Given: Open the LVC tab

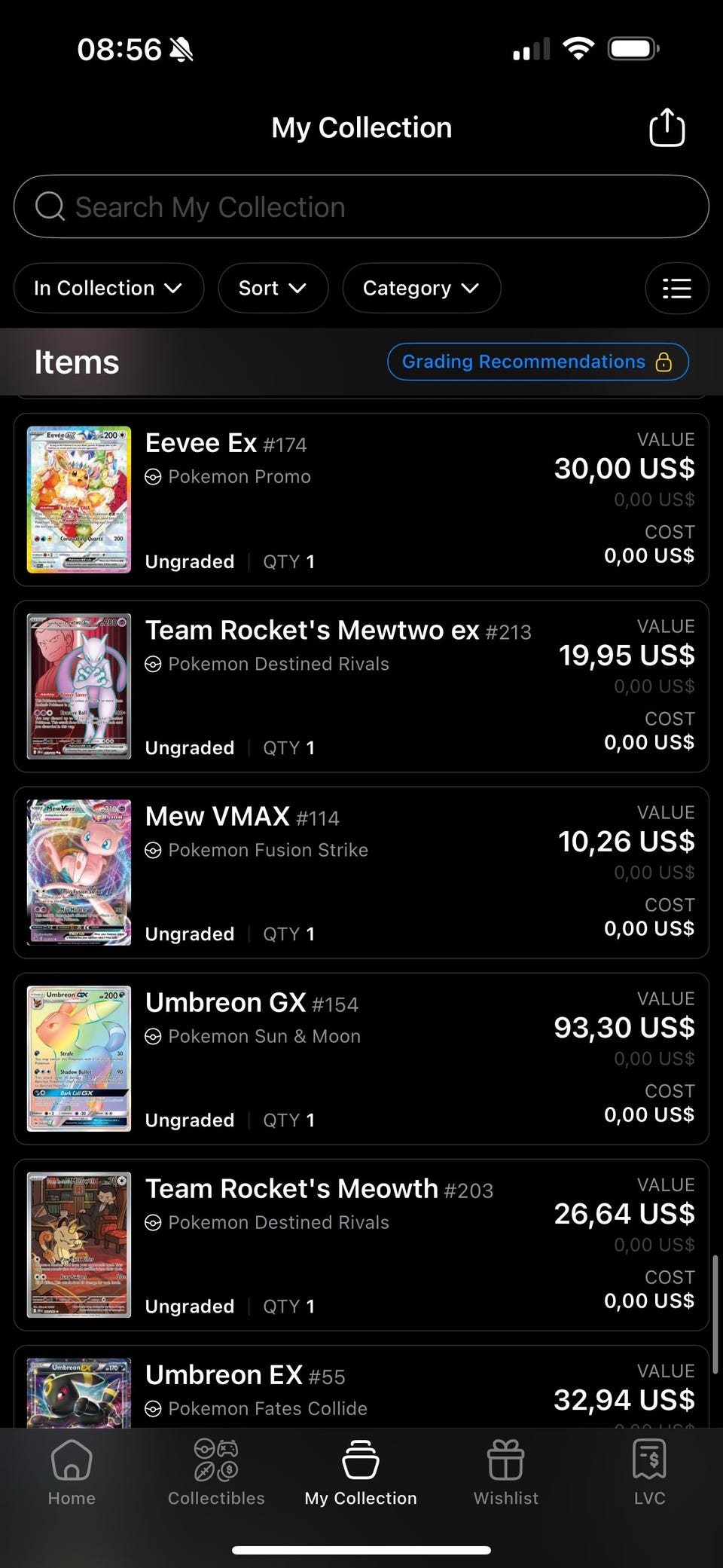Looking at the screenshot, I should pos(649,1473).
